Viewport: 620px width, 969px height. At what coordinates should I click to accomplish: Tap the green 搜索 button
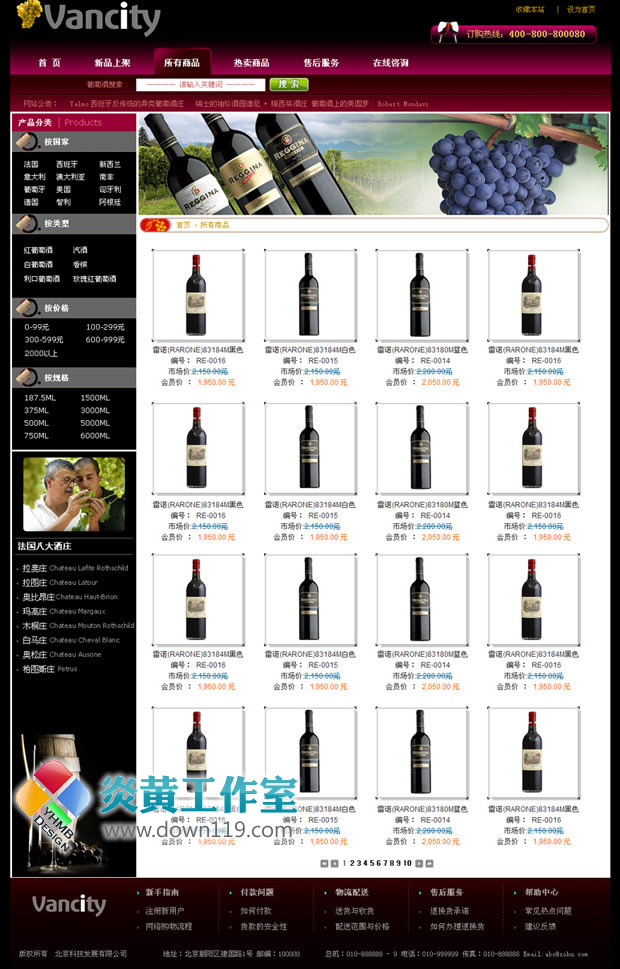click(x=288, y=85)
